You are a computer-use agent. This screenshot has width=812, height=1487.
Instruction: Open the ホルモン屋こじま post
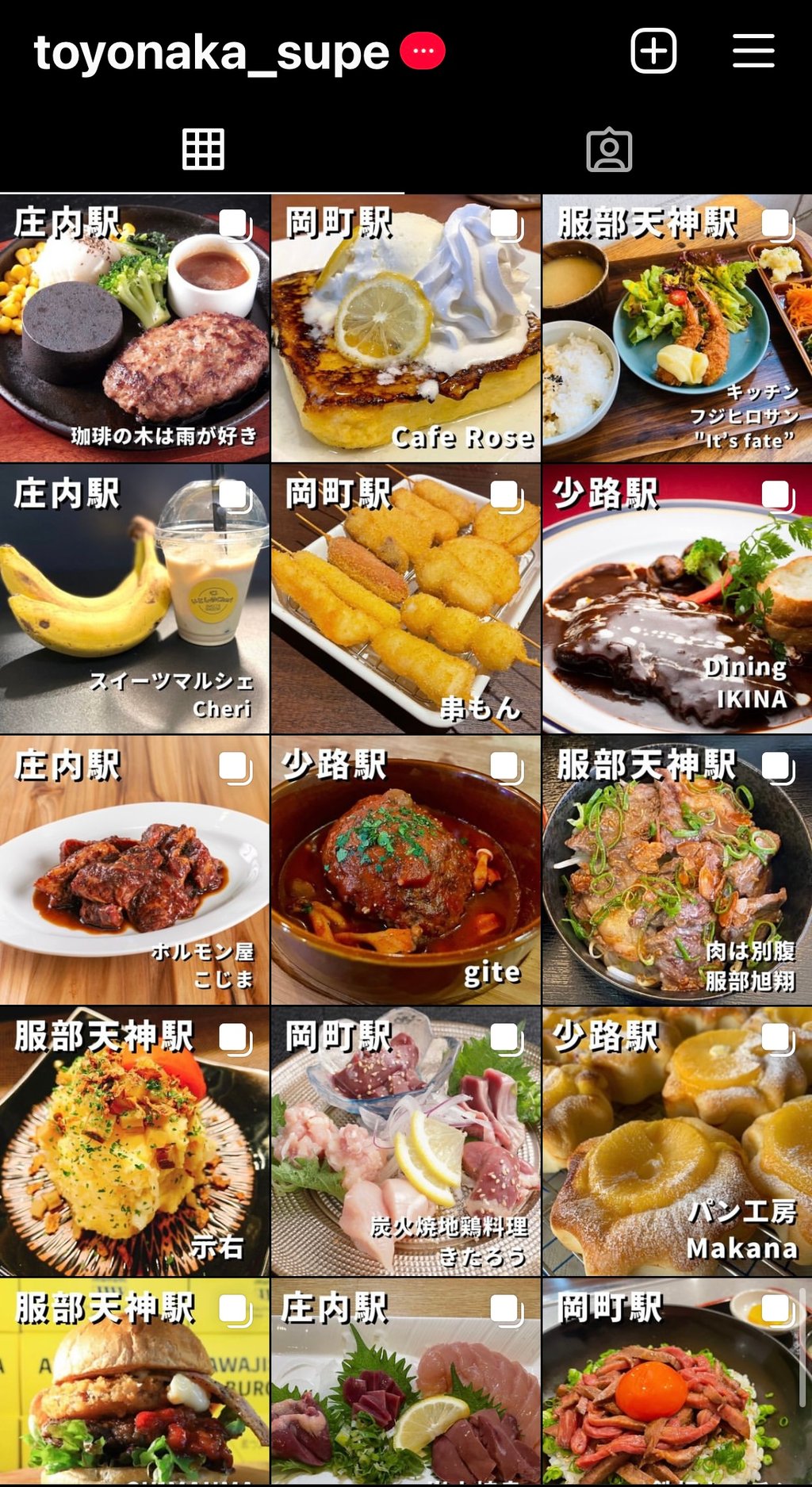[135, 871]
